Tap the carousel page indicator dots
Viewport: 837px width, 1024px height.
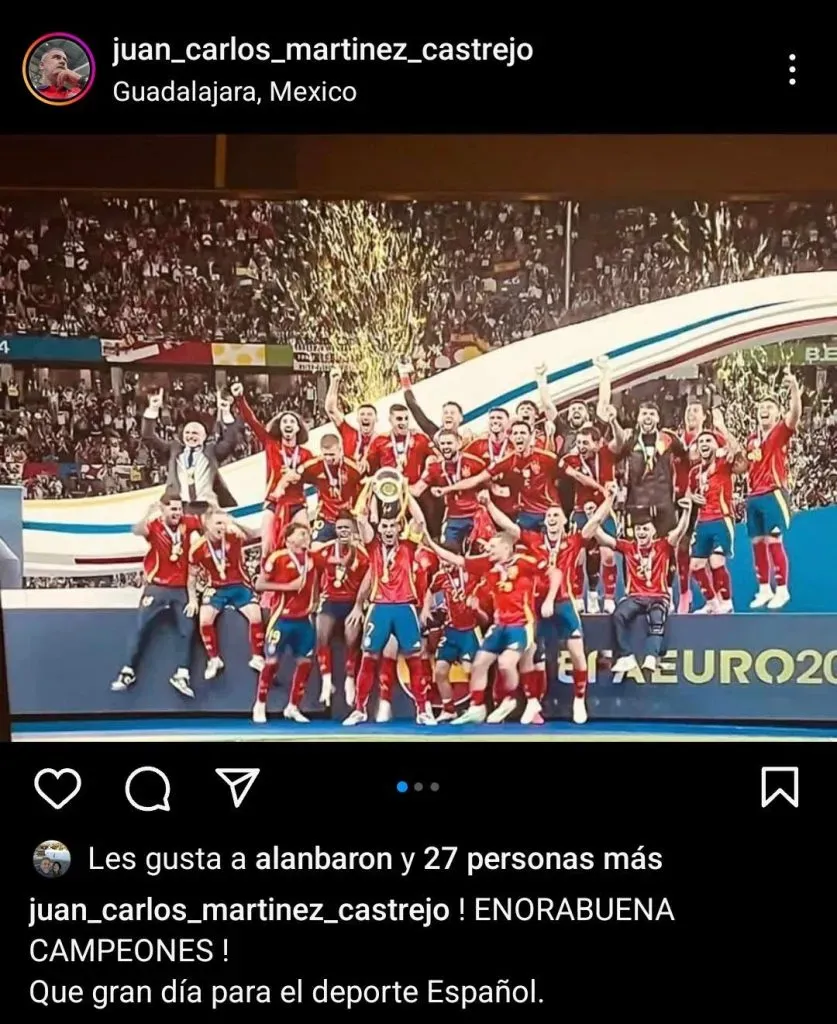pos(418,787)
